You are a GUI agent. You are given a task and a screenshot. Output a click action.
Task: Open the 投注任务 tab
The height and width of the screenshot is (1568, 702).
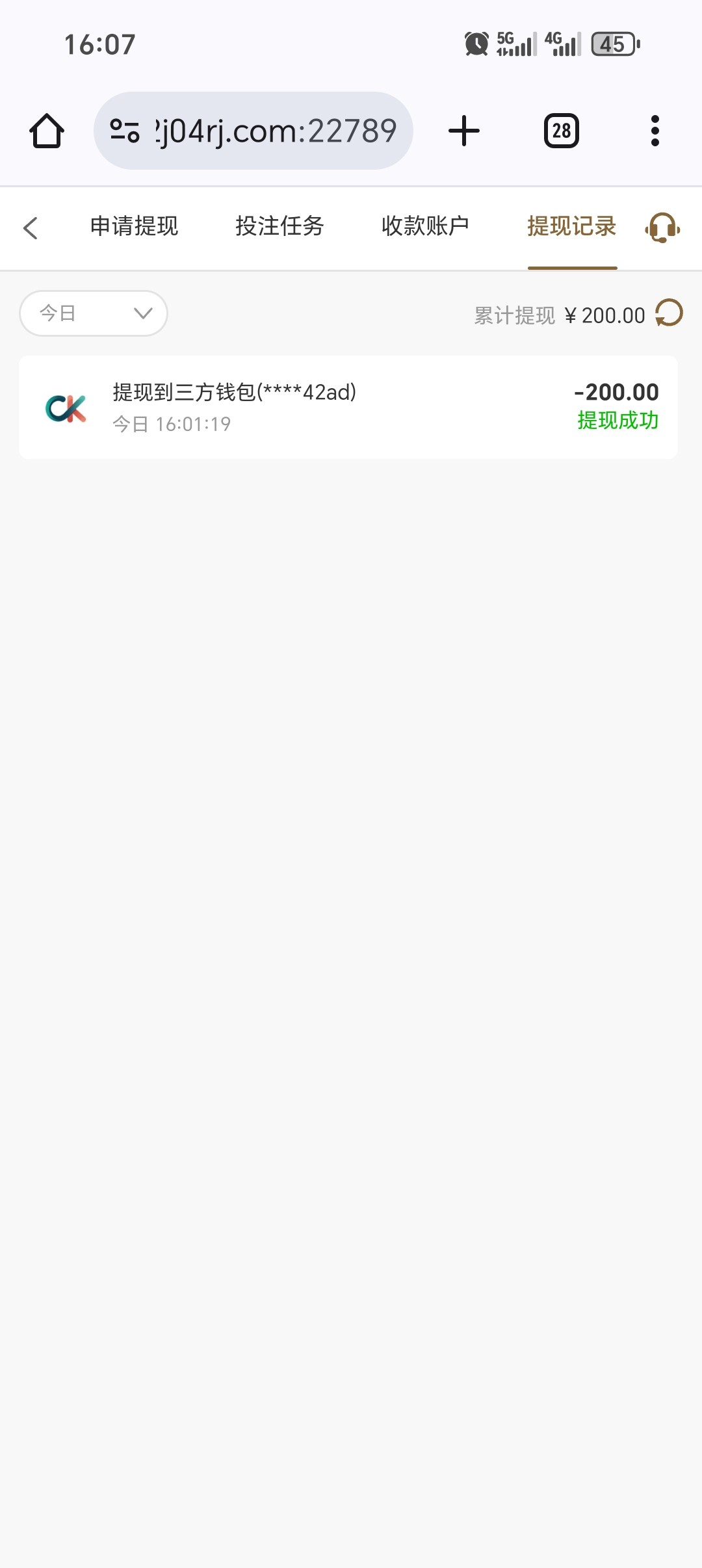[279, 226]
